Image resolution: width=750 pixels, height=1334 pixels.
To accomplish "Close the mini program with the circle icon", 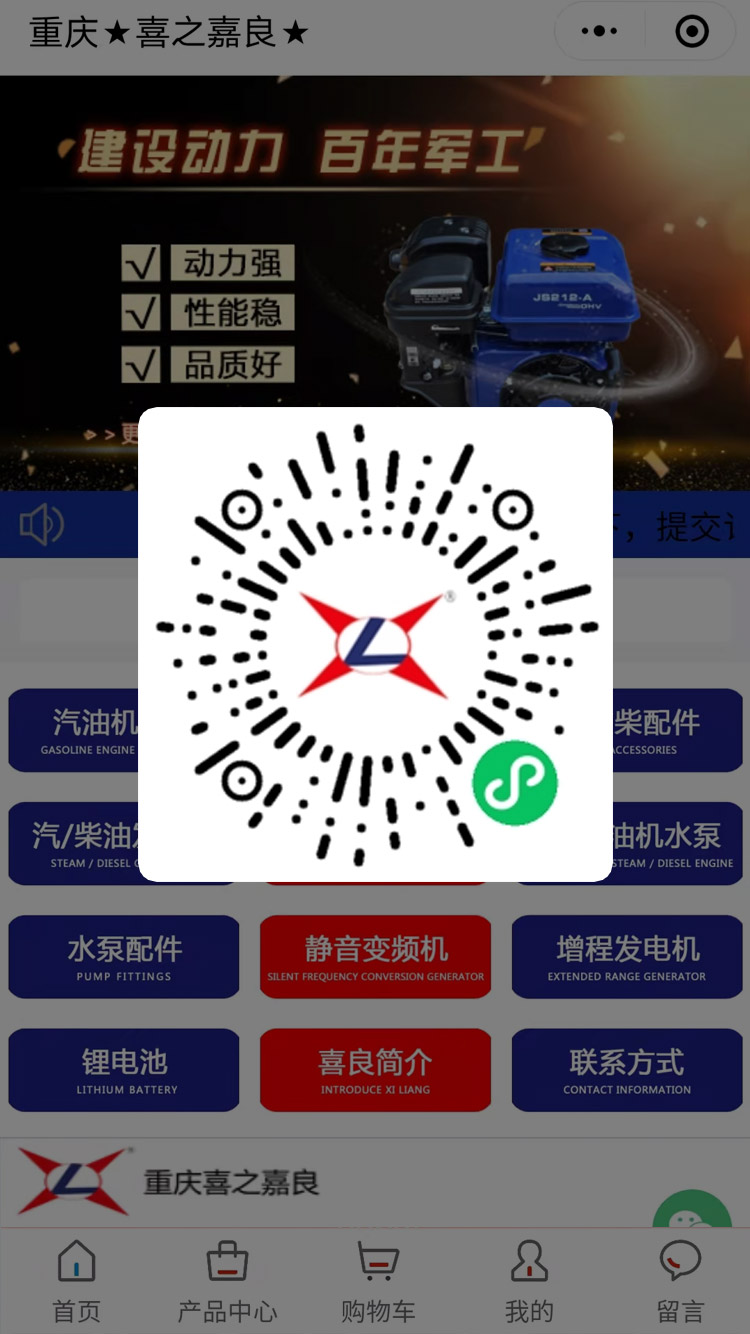I will click(x=692, y=32).
